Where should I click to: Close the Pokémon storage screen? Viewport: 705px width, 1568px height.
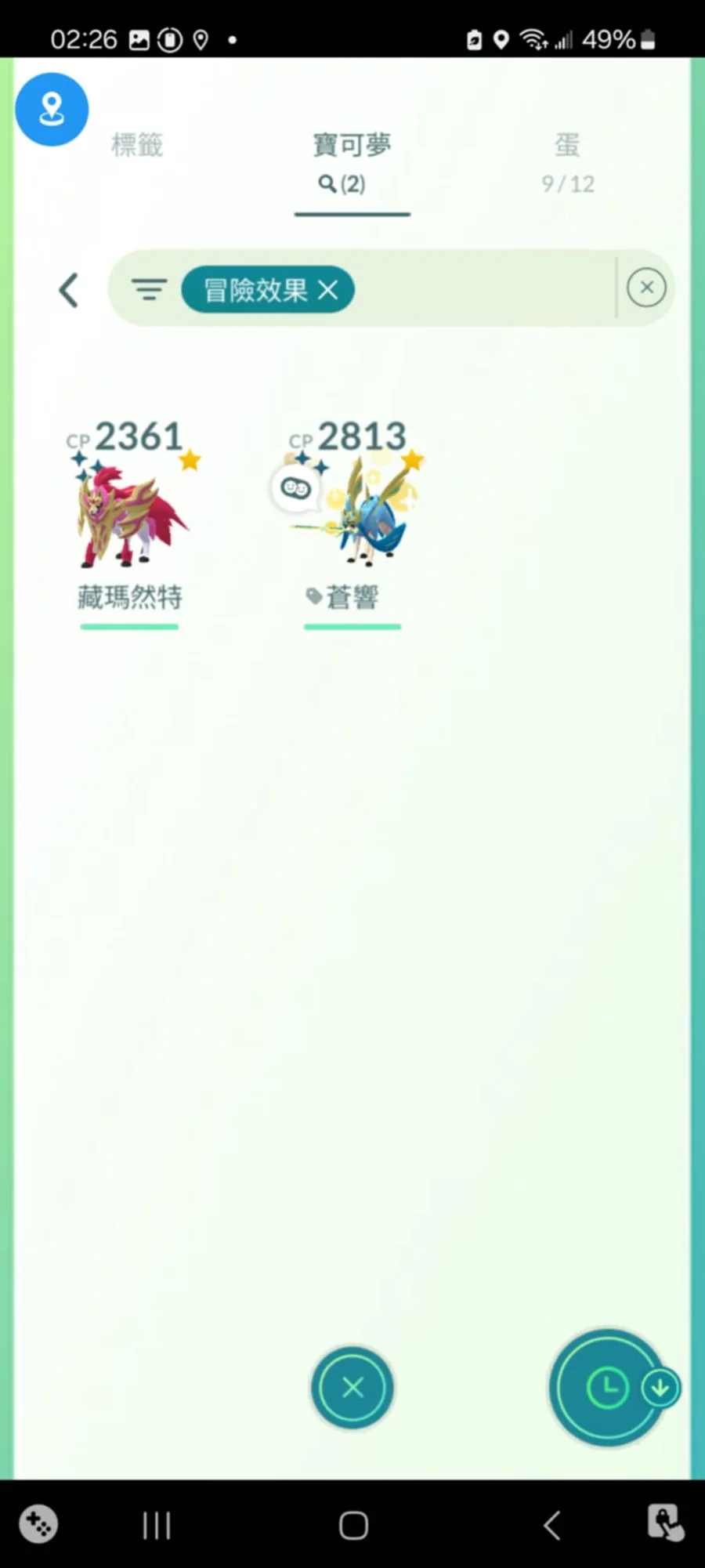(352, 1387)
